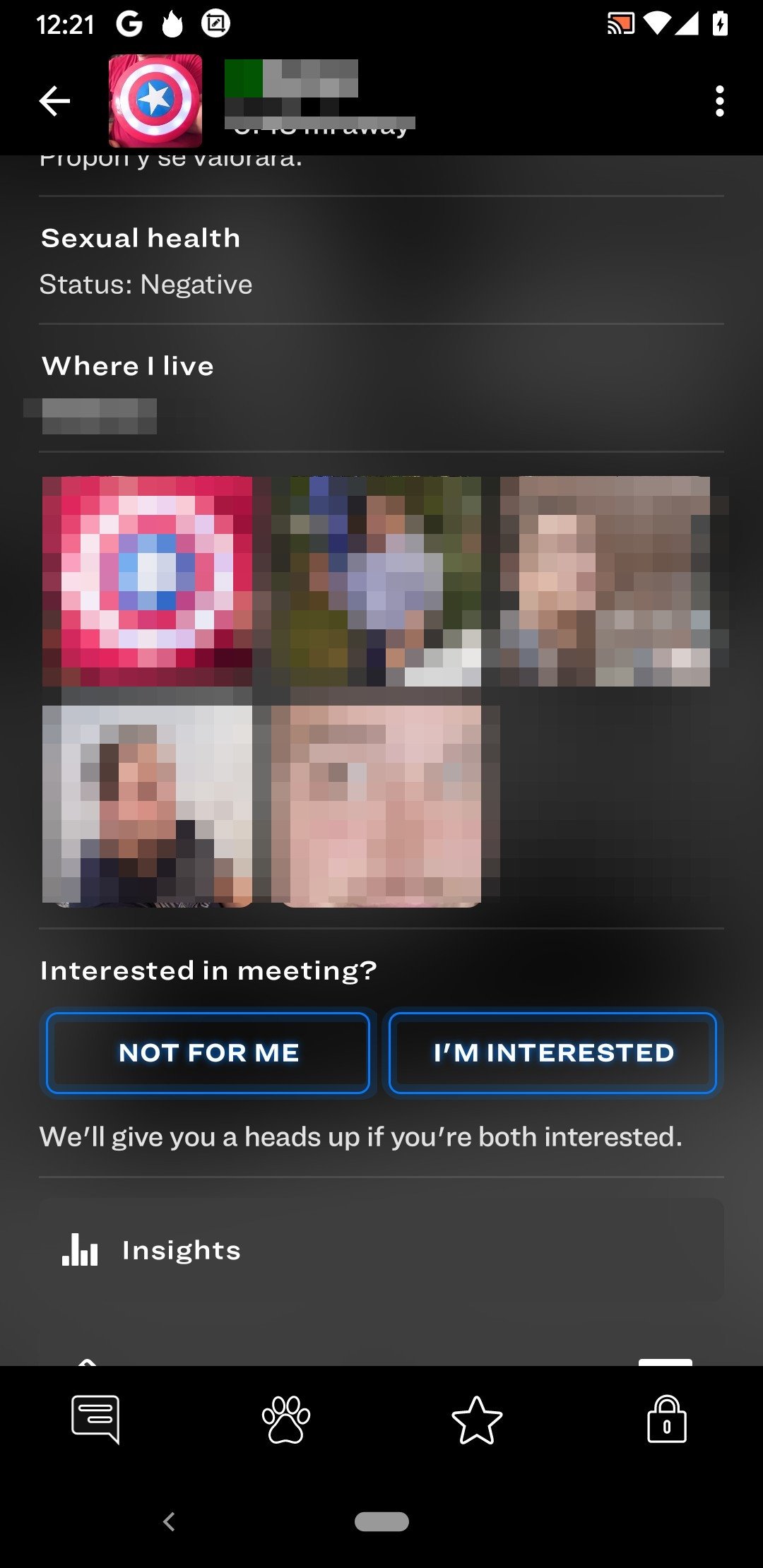
Task: Switch to the paw print tab
Action: point(286,1420)
